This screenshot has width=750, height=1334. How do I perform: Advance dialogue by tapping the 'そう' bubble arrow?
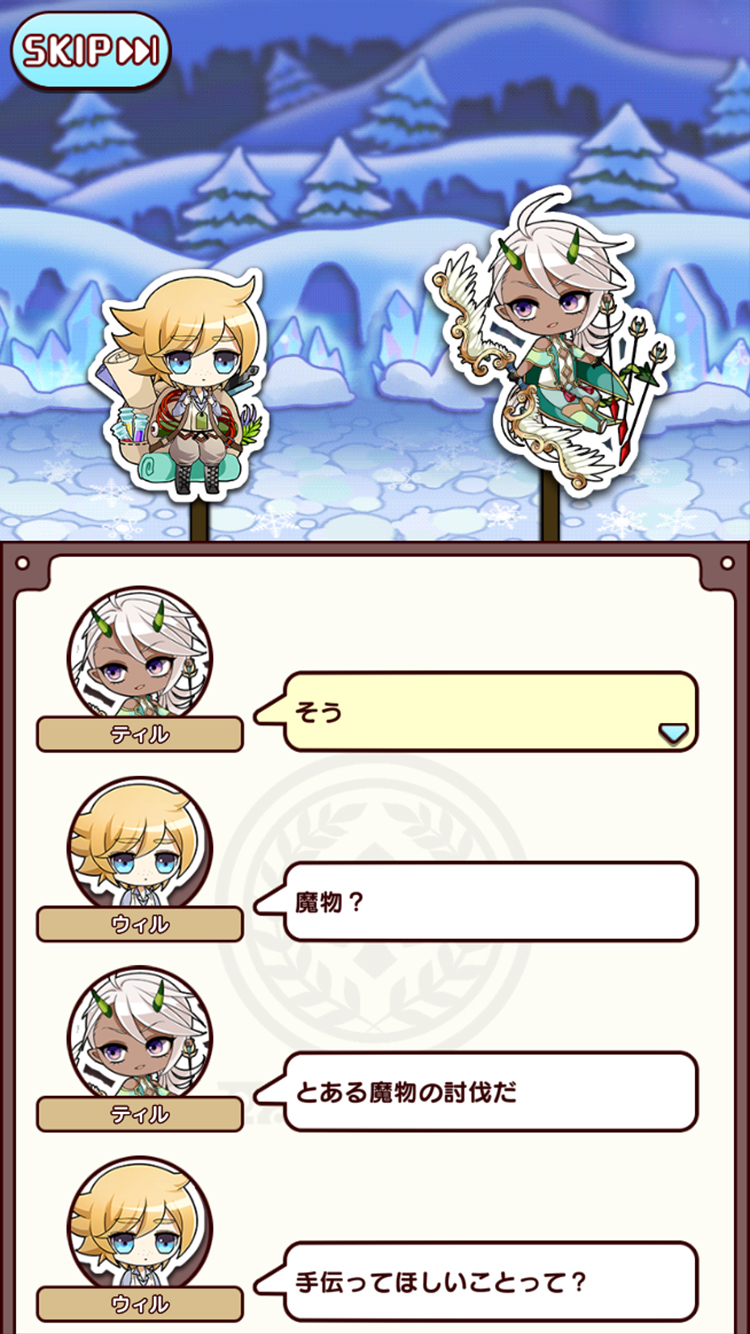point(674,734)
